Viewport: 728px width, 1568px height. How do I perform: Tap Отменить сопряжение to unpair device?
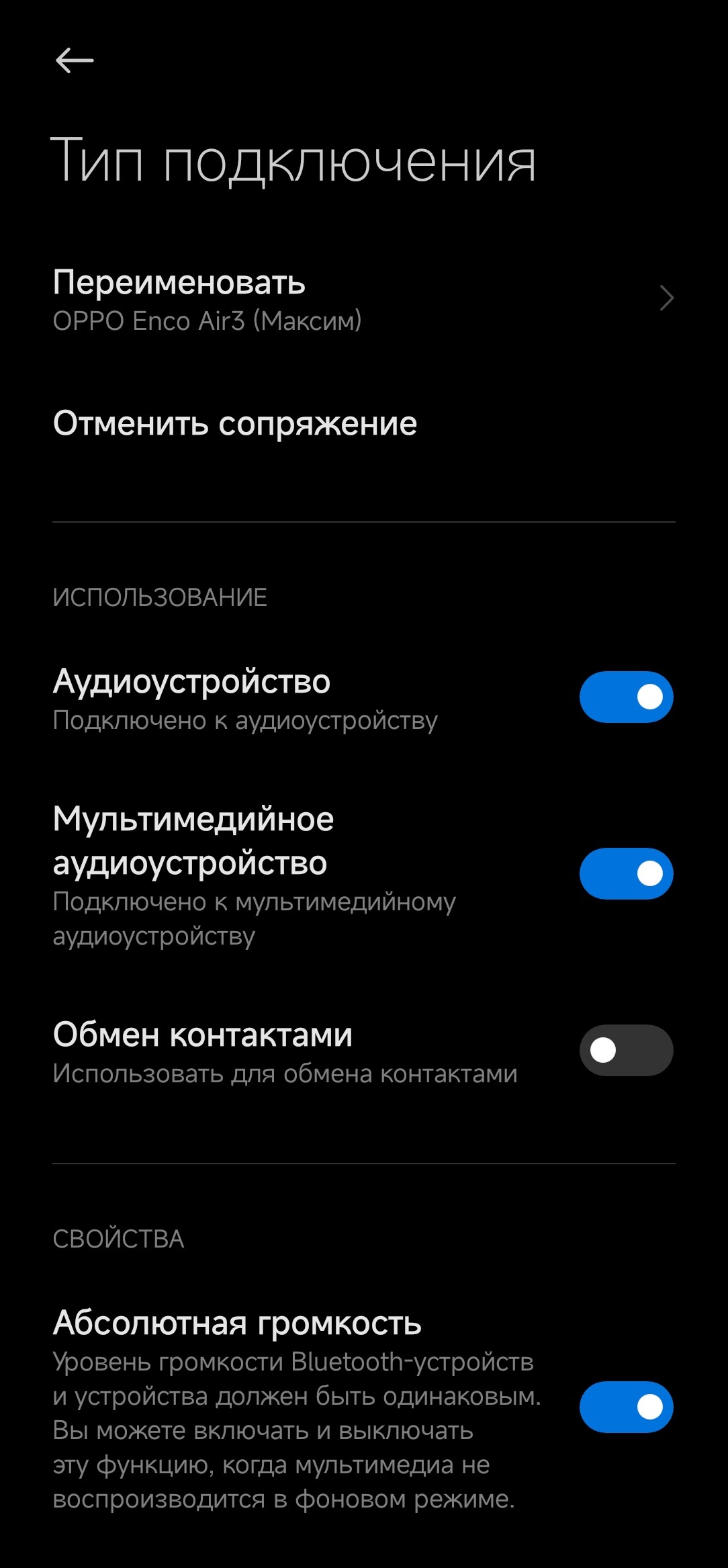pyautogui.click(x=235, y=424)
